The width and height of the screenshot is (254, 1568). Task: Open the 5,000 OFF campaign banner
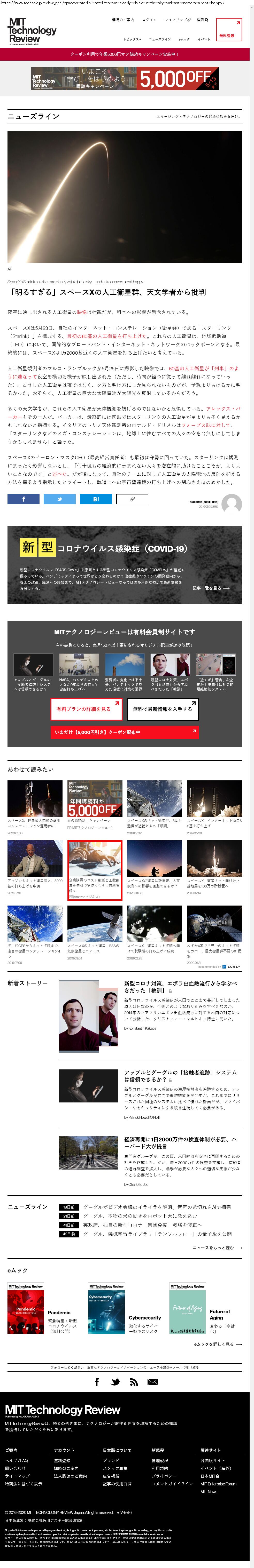coord(124,78)
